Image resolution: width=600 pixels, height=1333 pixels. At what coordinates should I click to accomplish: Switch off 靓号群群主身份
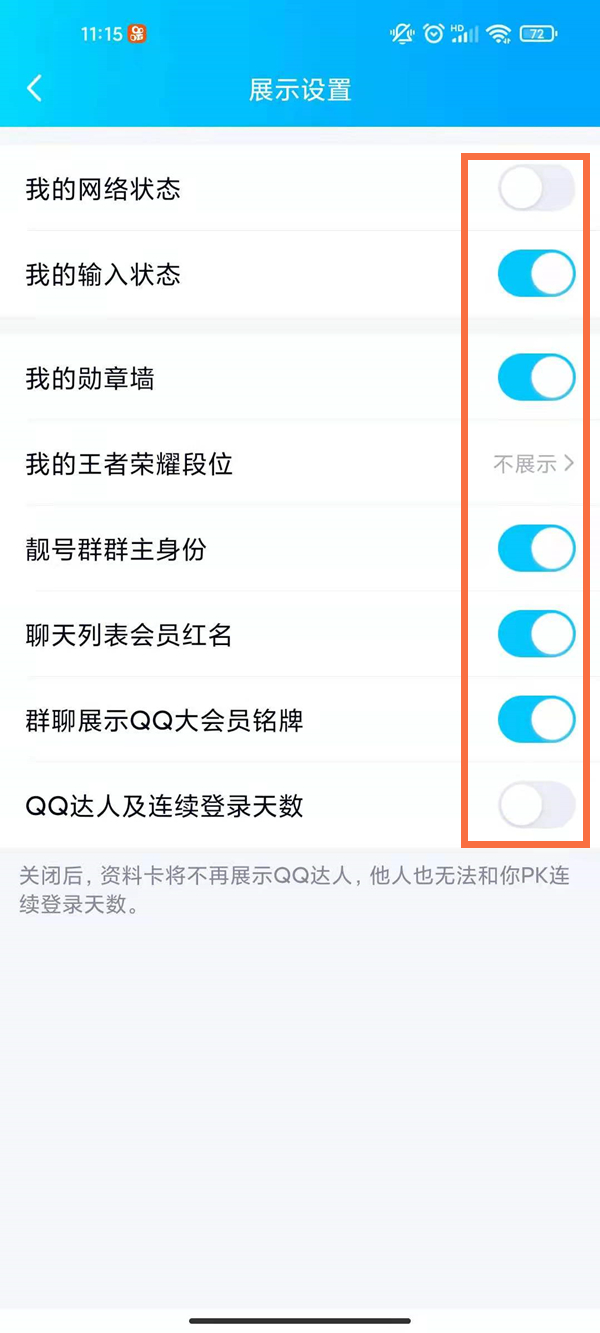click(x=536, y=549)
